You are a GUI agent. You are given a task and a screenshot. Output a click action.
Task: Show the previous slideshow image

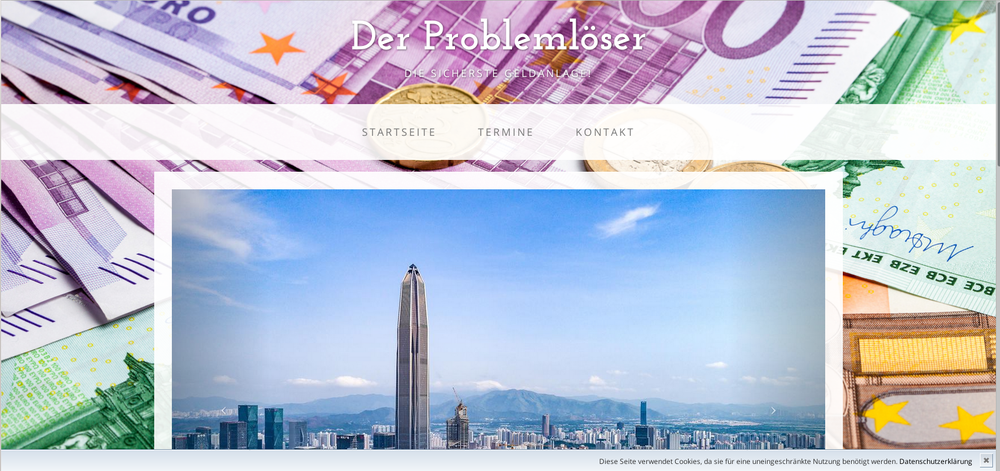tap(223, 410)
